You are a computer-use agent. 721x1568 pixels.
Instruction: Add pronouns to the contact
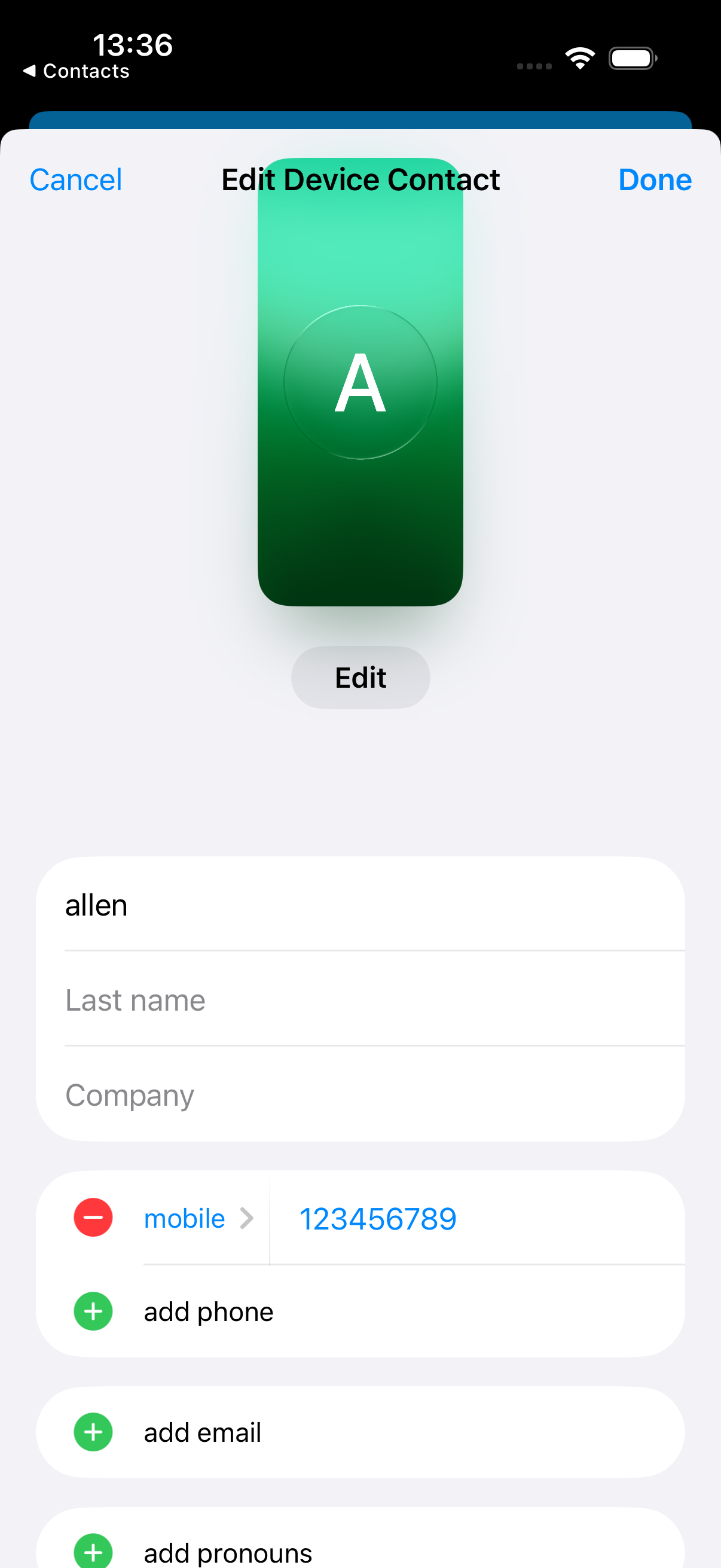coord(227,1552)
